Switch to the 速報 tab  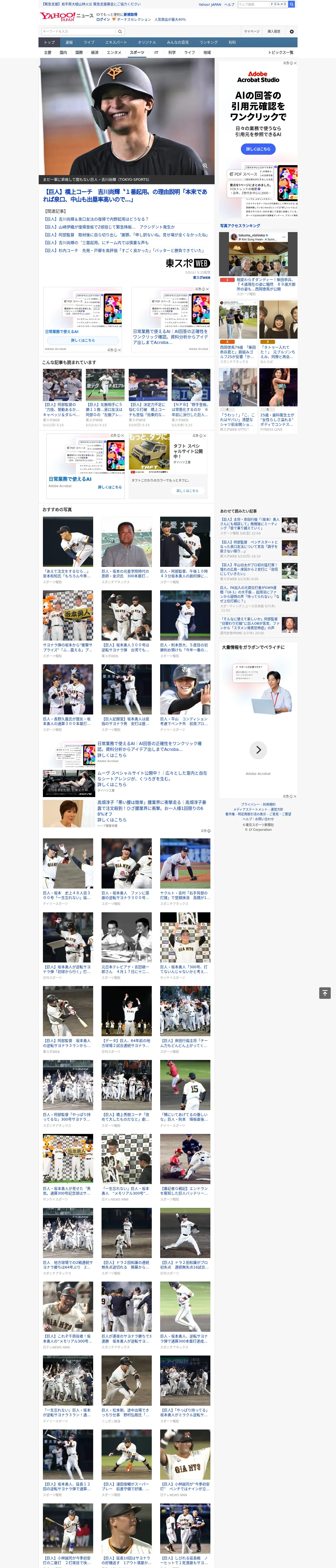click(69, 43)
